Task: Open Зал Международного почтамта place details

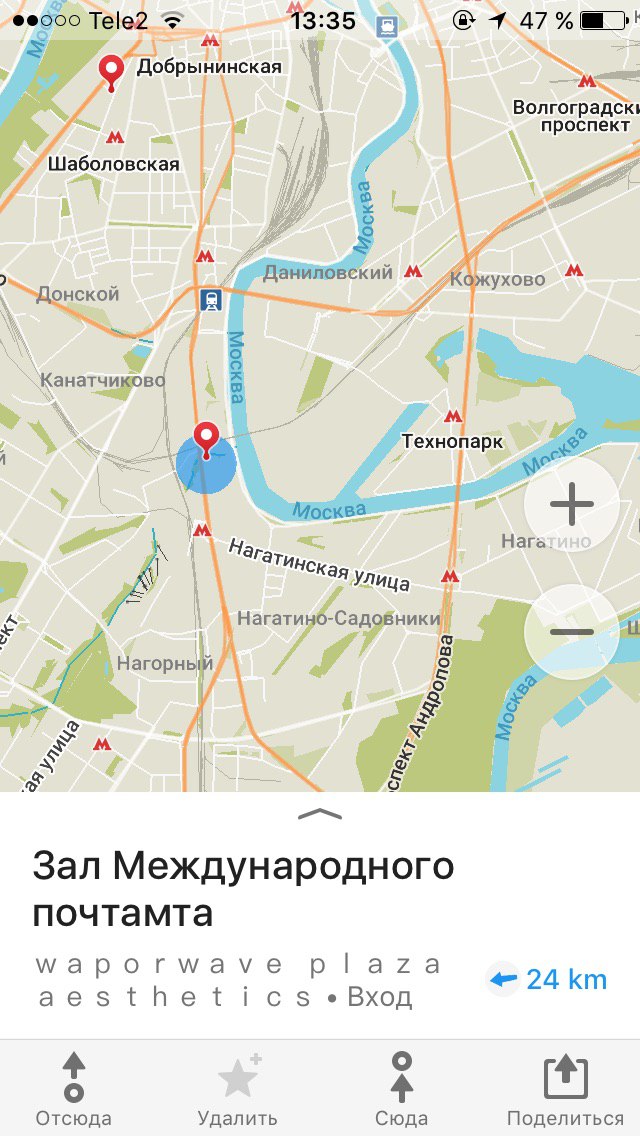Action: (244, 889)
